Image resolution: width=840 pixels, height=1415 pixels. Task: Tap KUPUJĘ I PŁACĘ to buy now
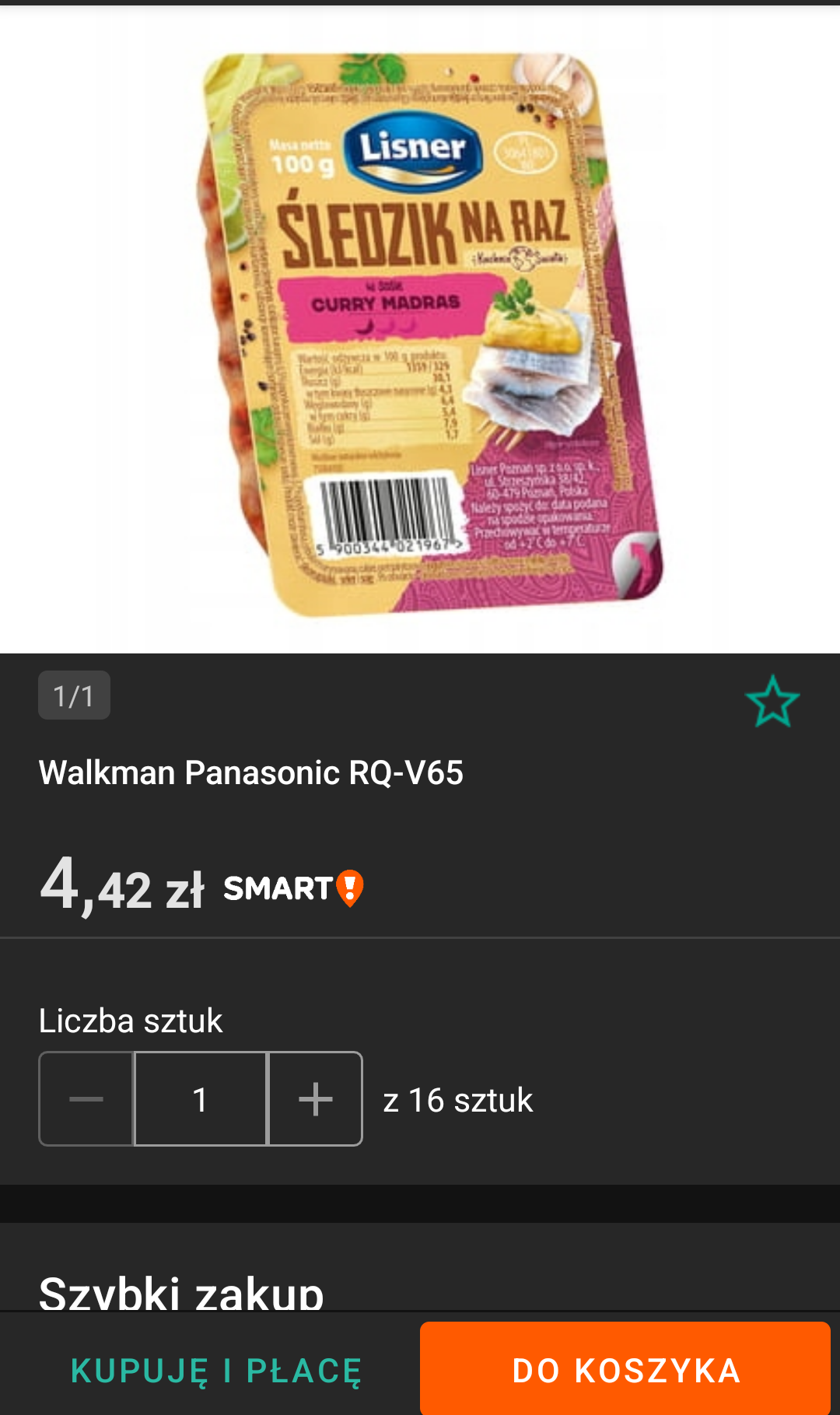(x=216, y=1371)
